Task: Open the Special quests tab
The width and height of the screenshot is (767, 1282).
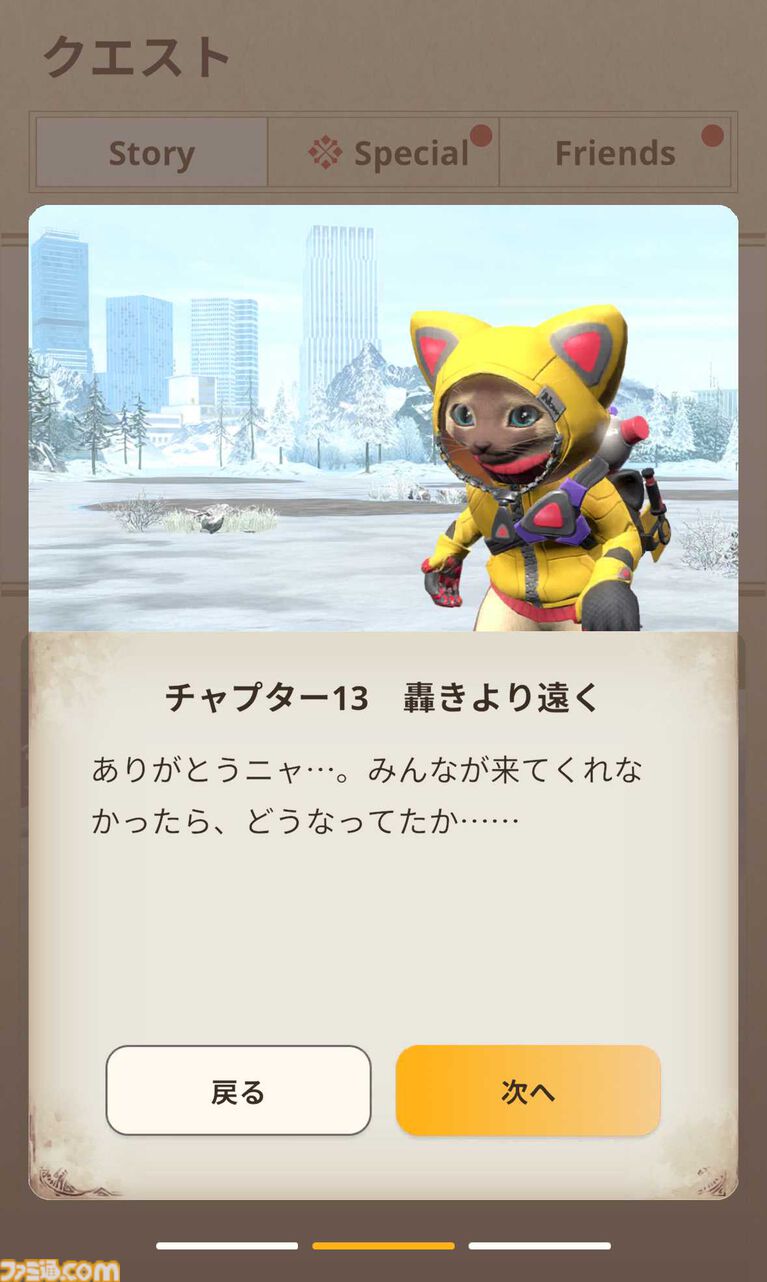Action: [384, 153]
